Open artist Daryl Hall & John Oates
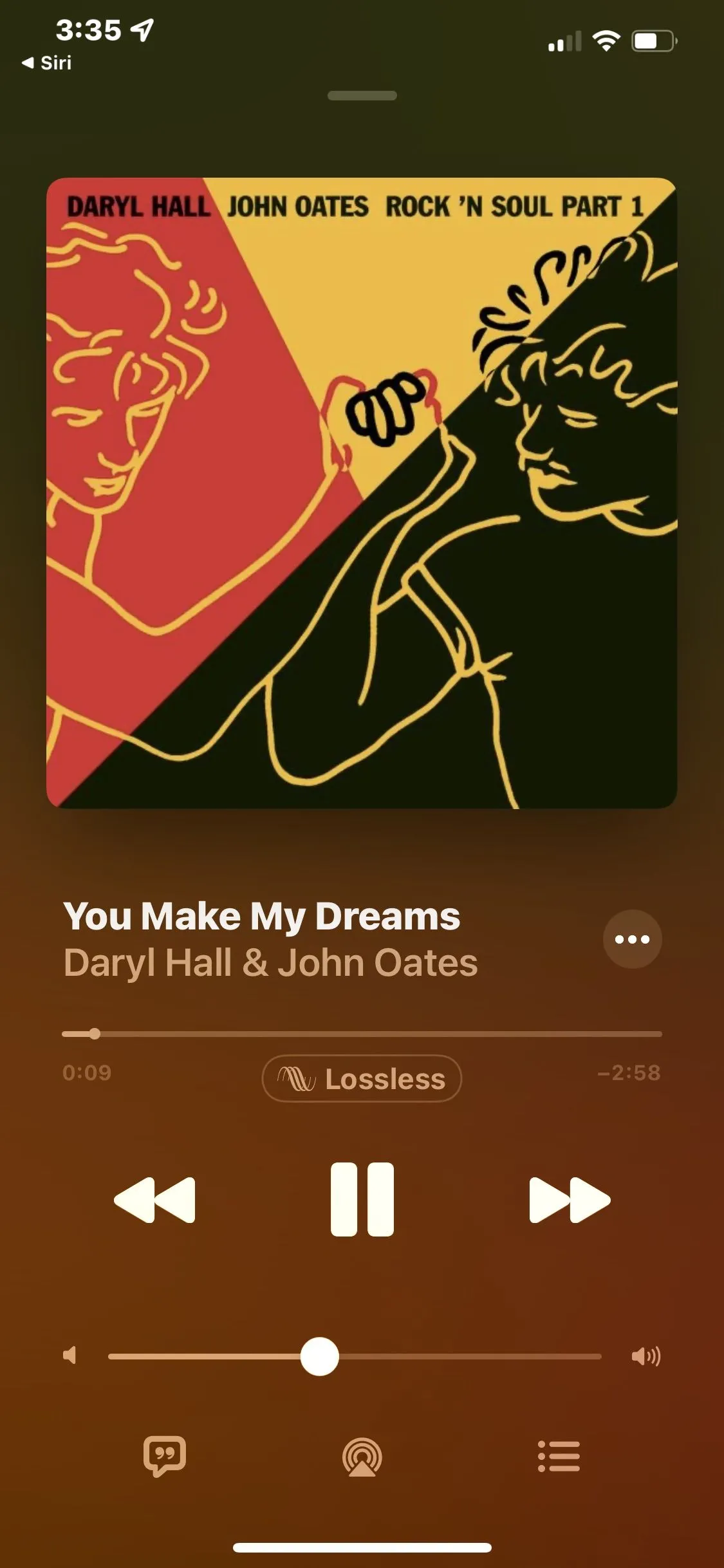This screenshot has width=724, height=1568. tap(270, 963)
